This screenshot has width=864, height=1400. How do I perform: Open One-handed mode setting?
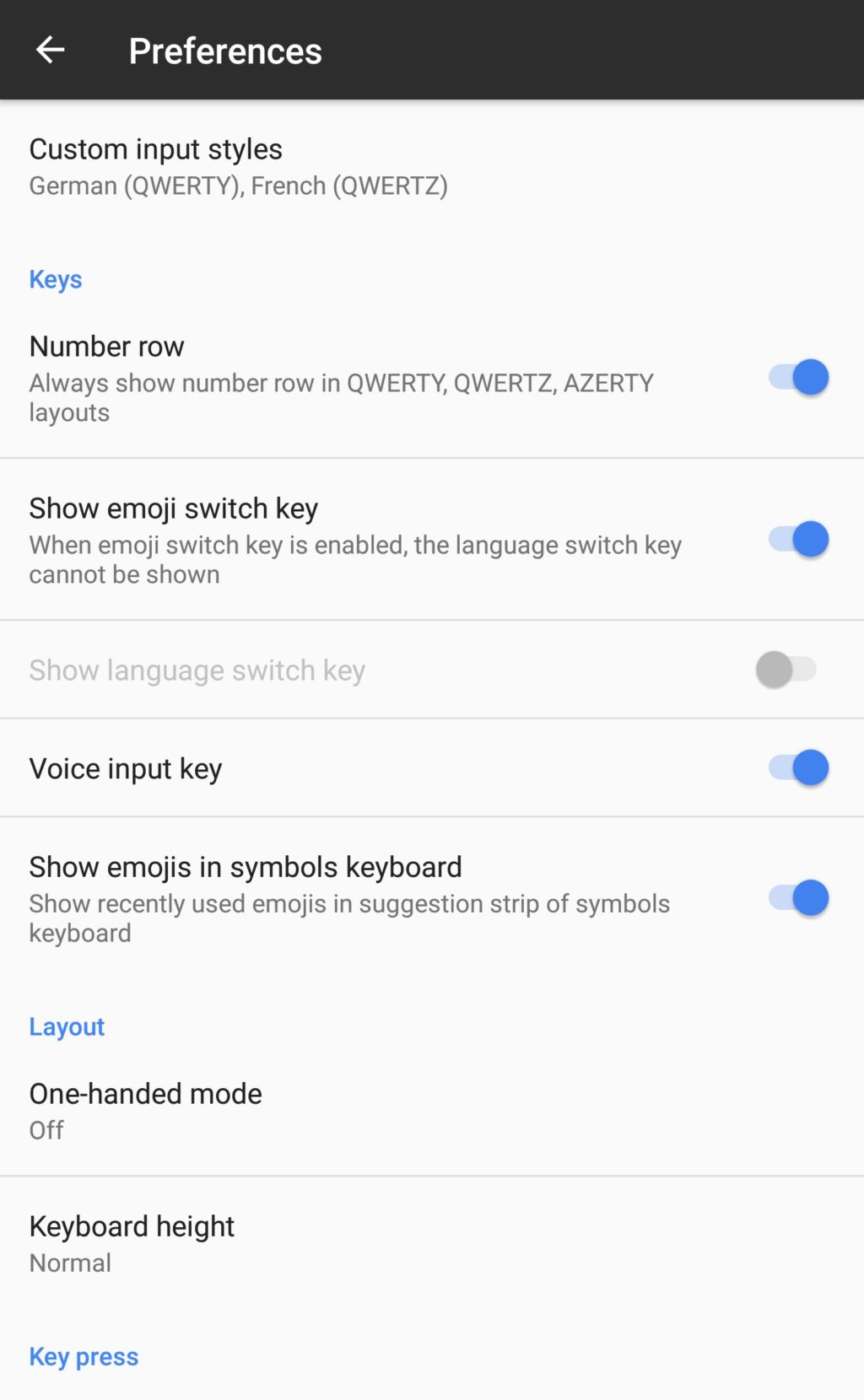146,1109
